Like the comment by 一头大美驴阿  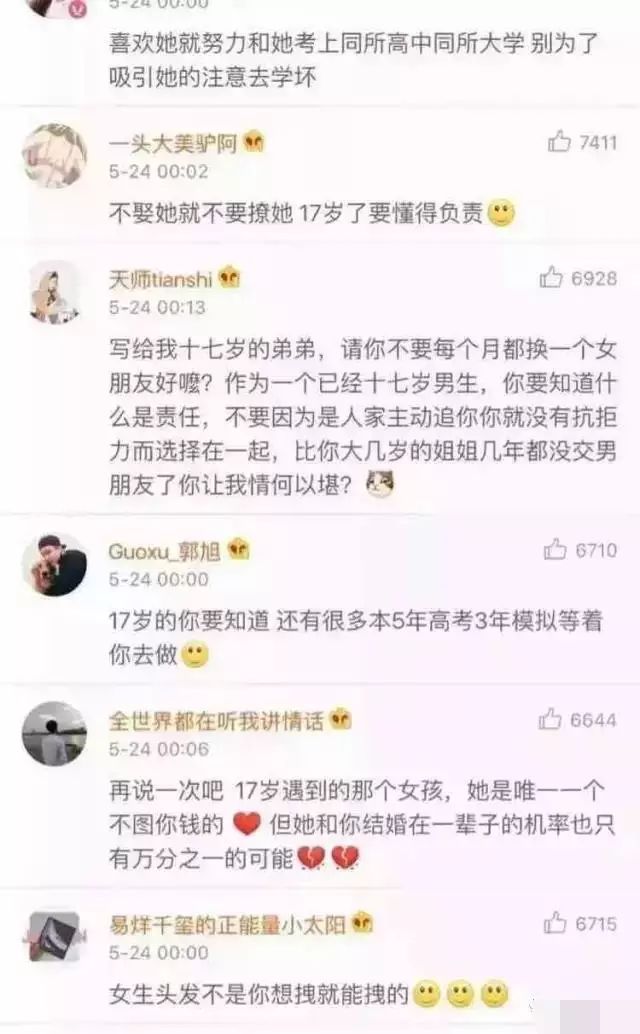pos(559,143)
